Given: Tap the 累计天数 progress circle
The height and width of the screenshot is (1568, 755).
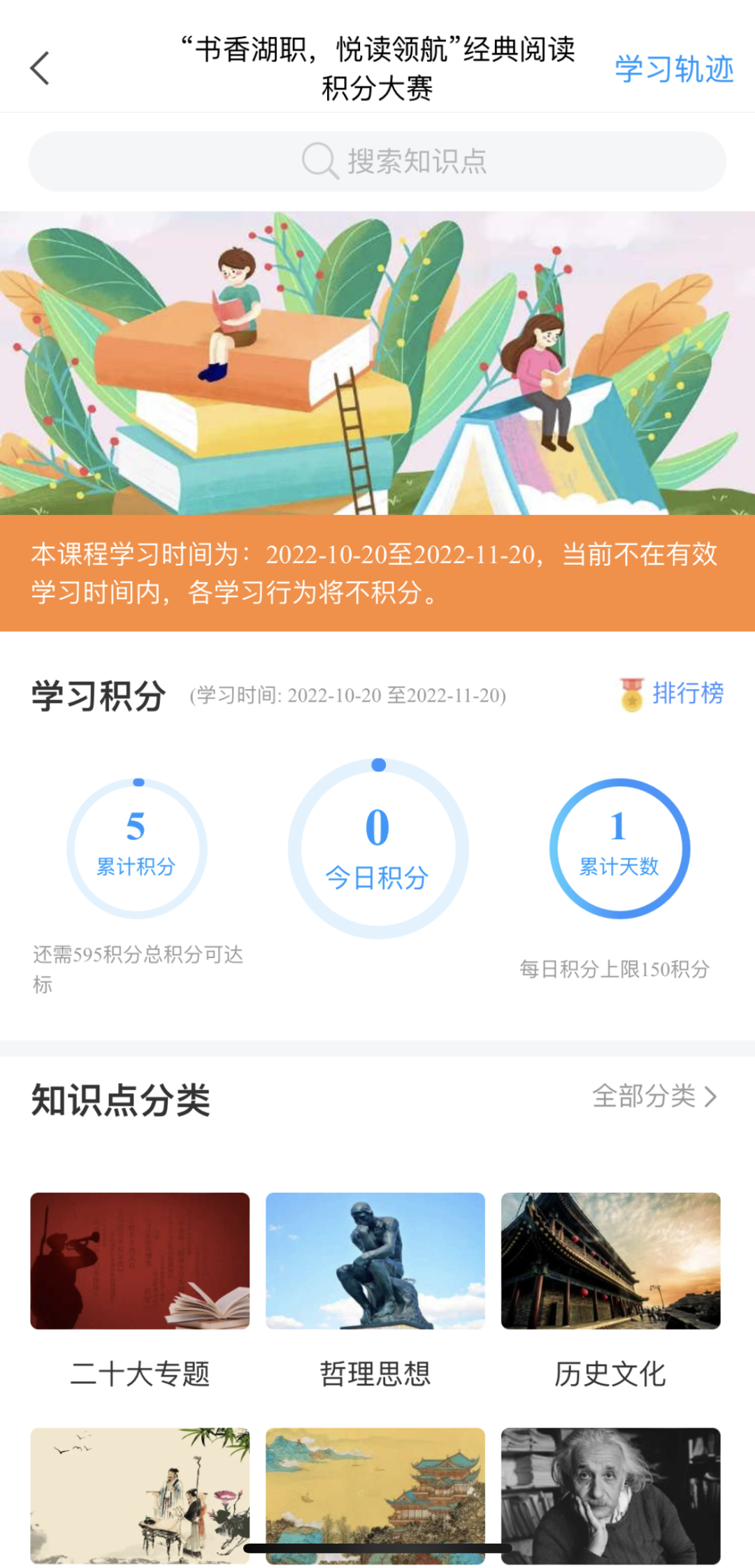Looking at the screenshot, I should 621,847.
